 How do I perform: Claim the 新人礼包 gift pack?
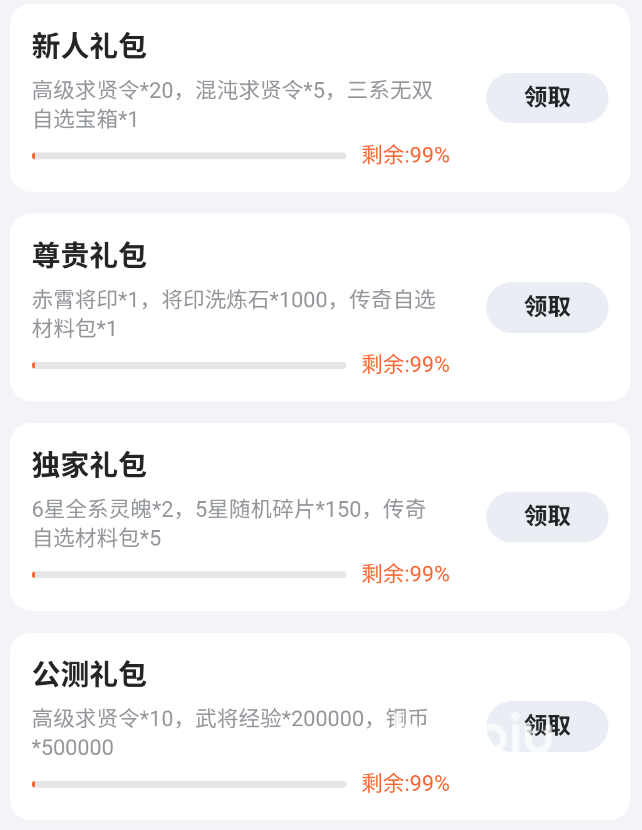coord(547,98)
